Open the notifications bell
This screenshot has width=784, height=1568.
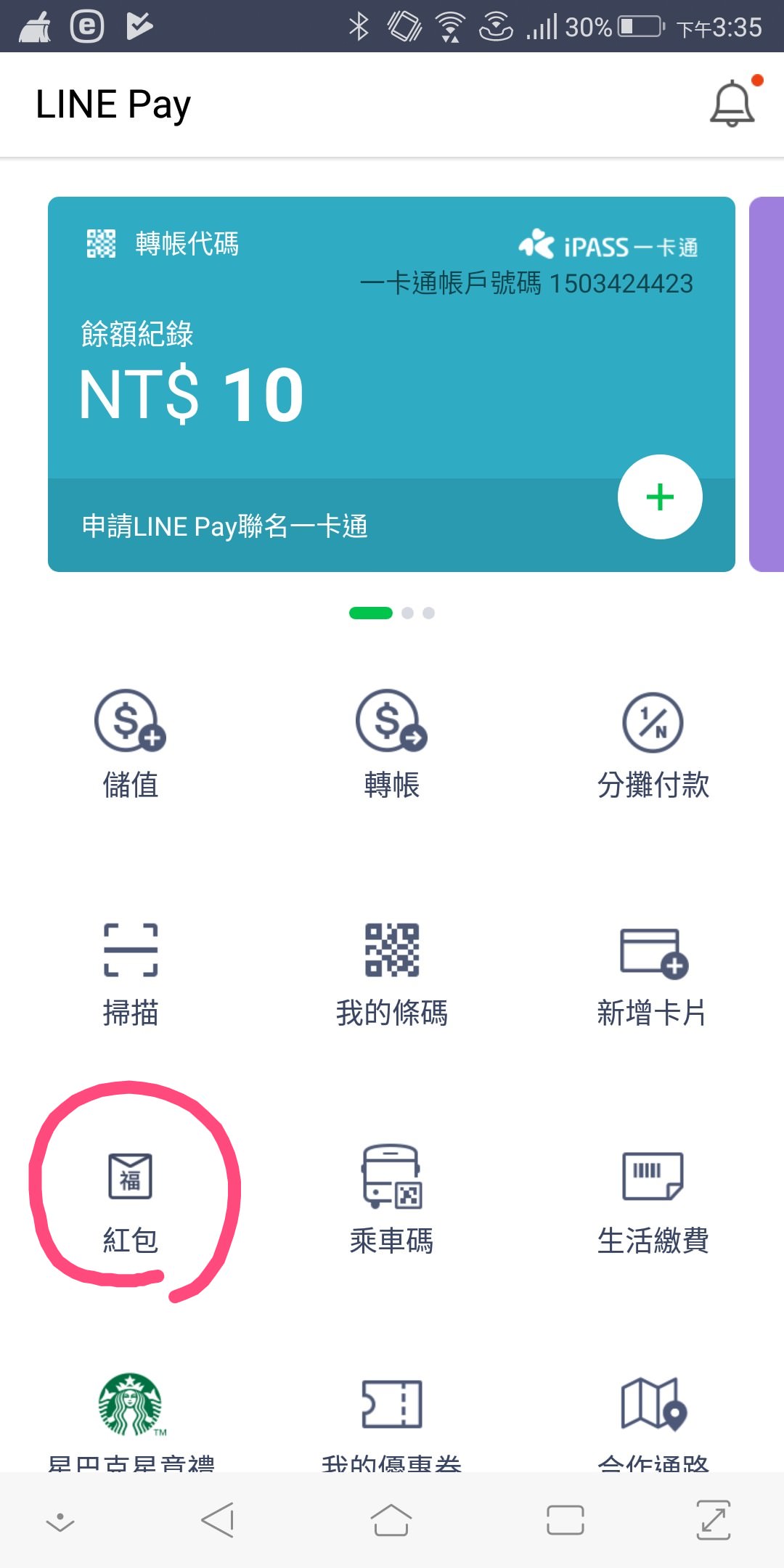coord(732,105)
